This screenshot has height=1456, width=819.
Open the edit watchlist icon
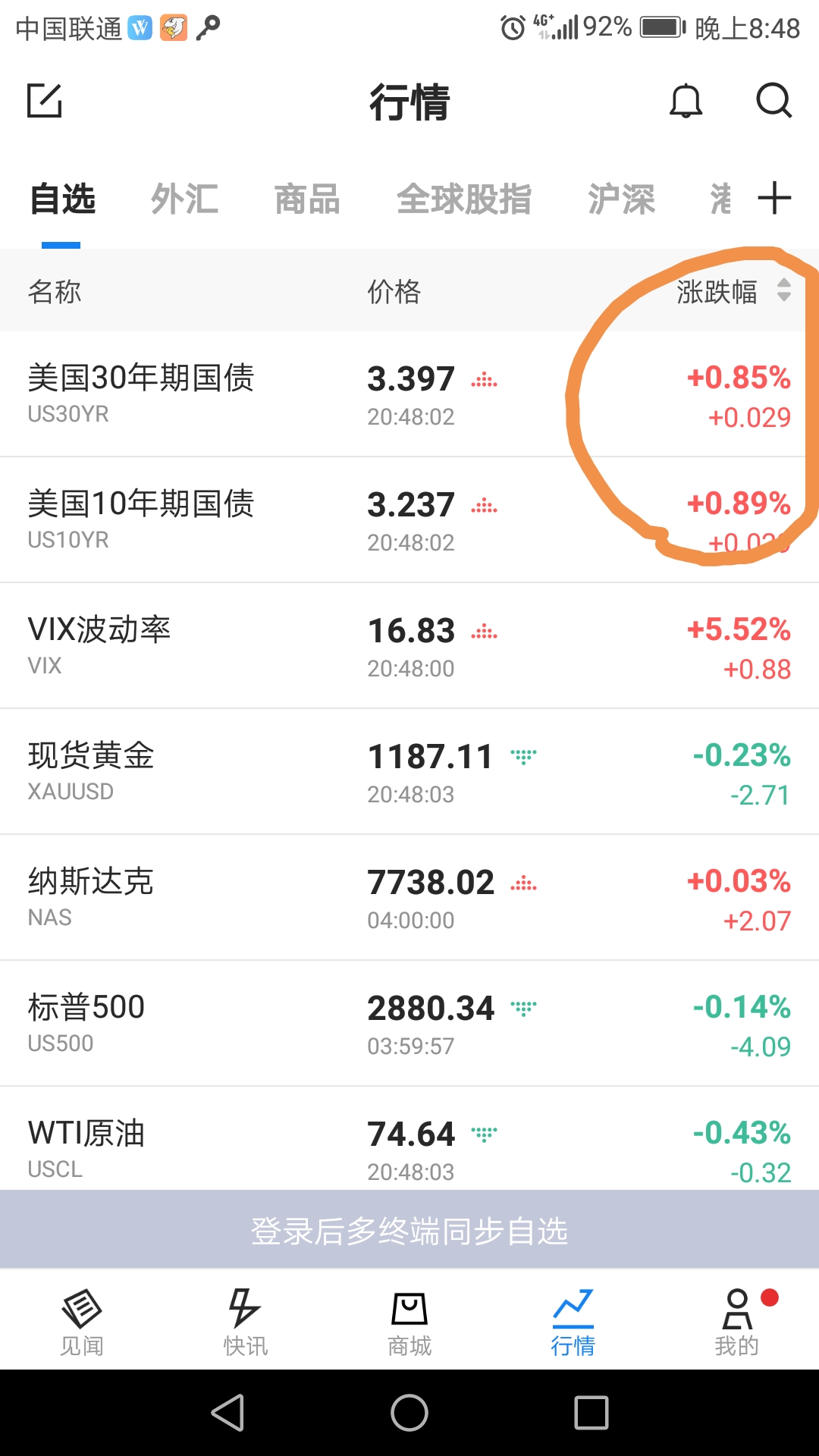pos(45,101)
